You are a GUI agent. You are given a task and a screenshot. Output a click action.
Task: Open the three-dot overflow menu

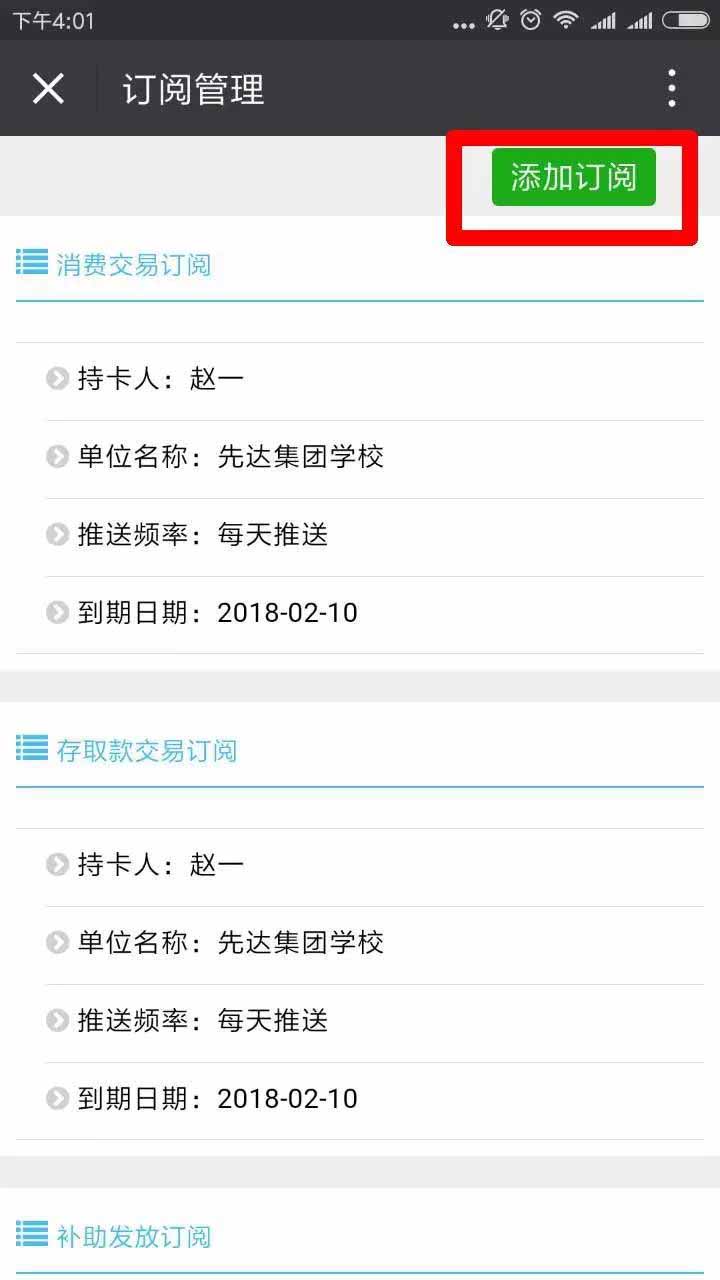point(672,88)
